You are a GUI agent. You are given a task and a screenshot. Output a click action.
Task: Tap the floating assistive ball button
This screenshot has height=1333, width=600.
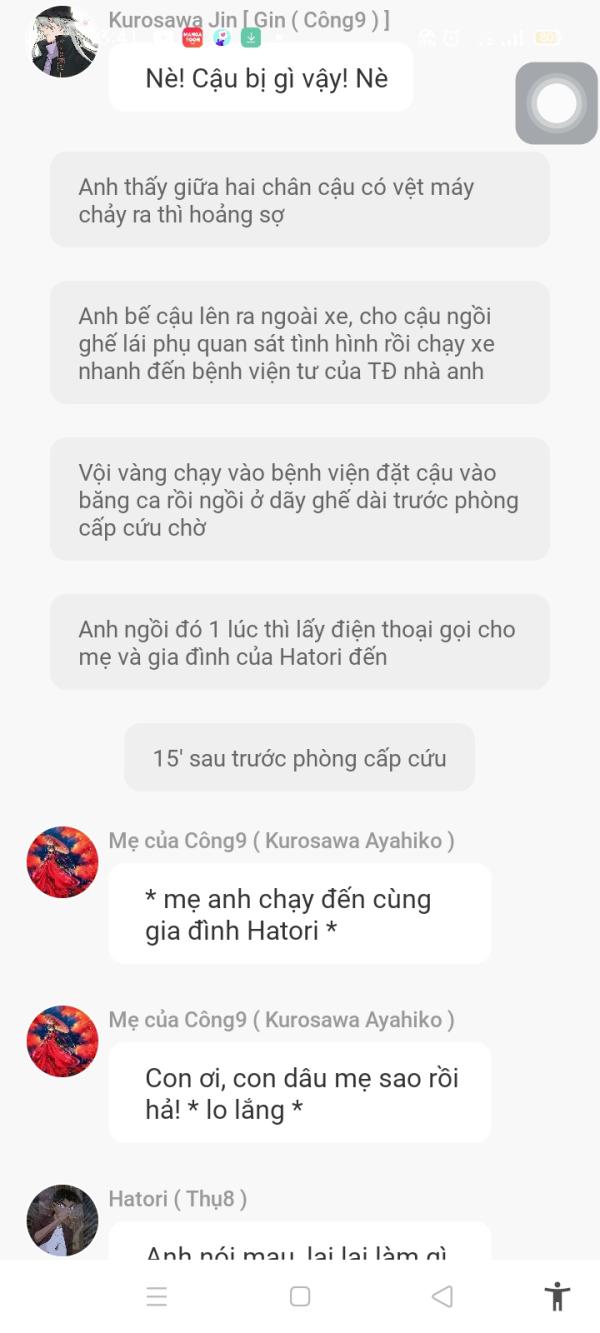point(556,103)
